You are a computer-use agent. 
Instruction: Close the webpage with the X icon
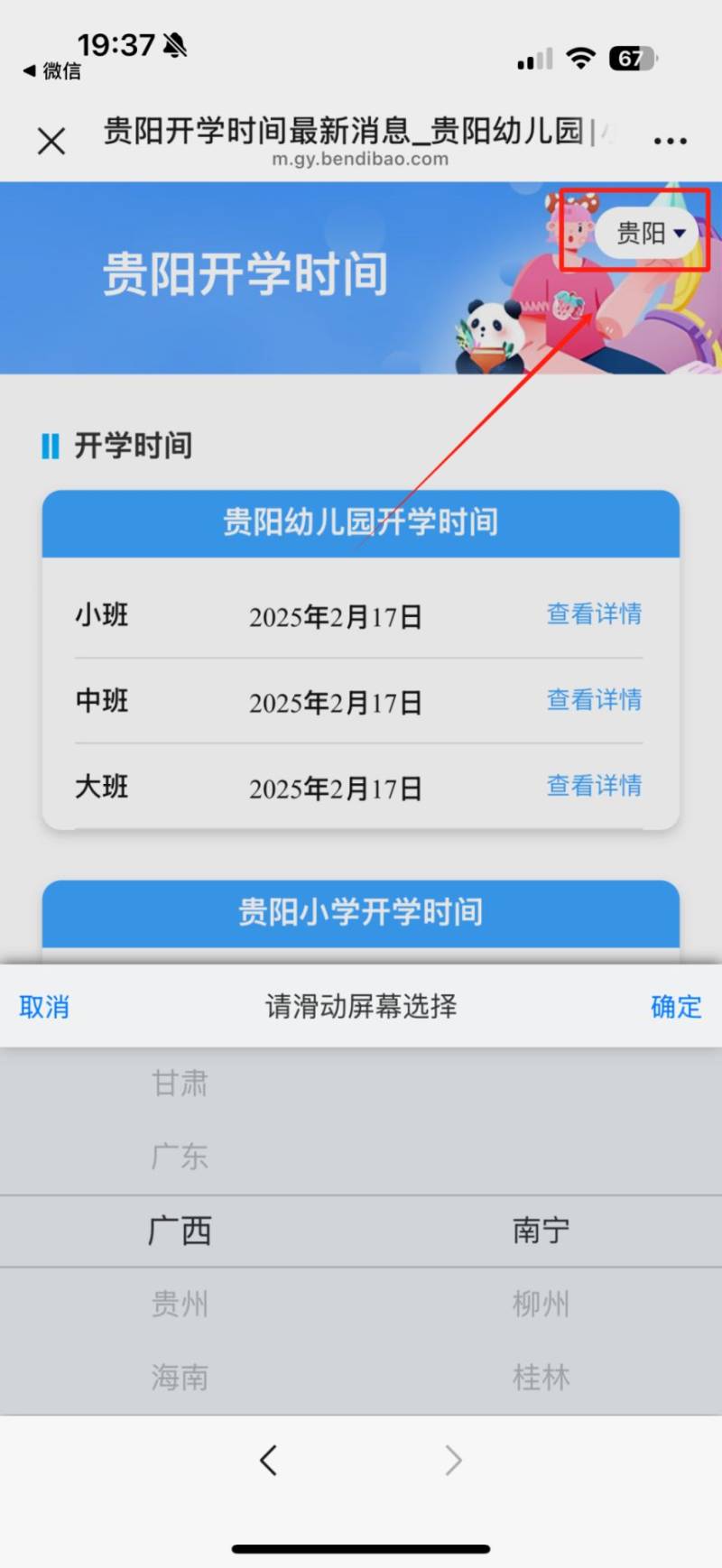(x=51, y=141)
